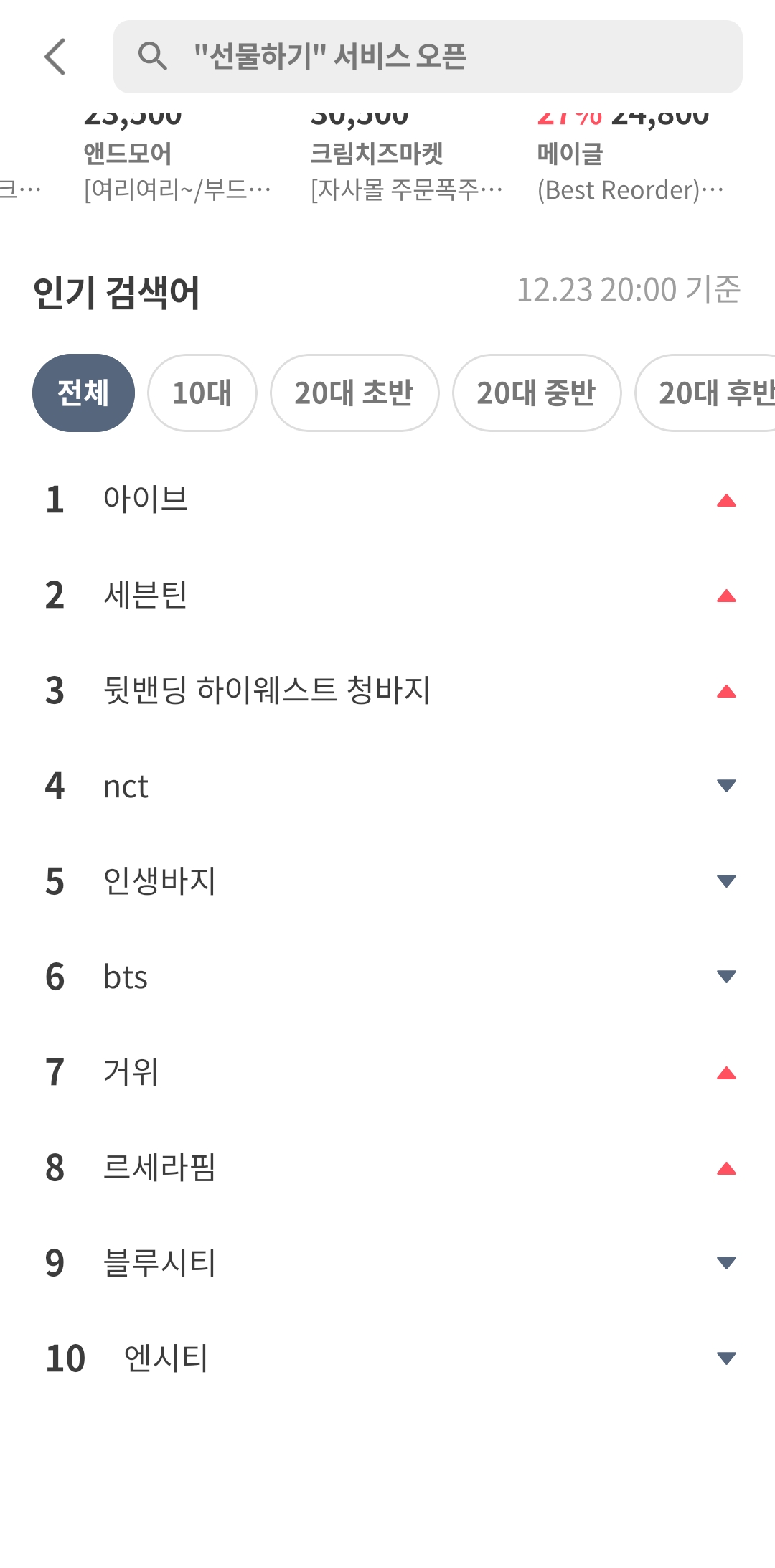The height and width of the screenshot is (1568, 775).
Task: Tap the search bar with 선물하기 placeholder
Action: 429,57
